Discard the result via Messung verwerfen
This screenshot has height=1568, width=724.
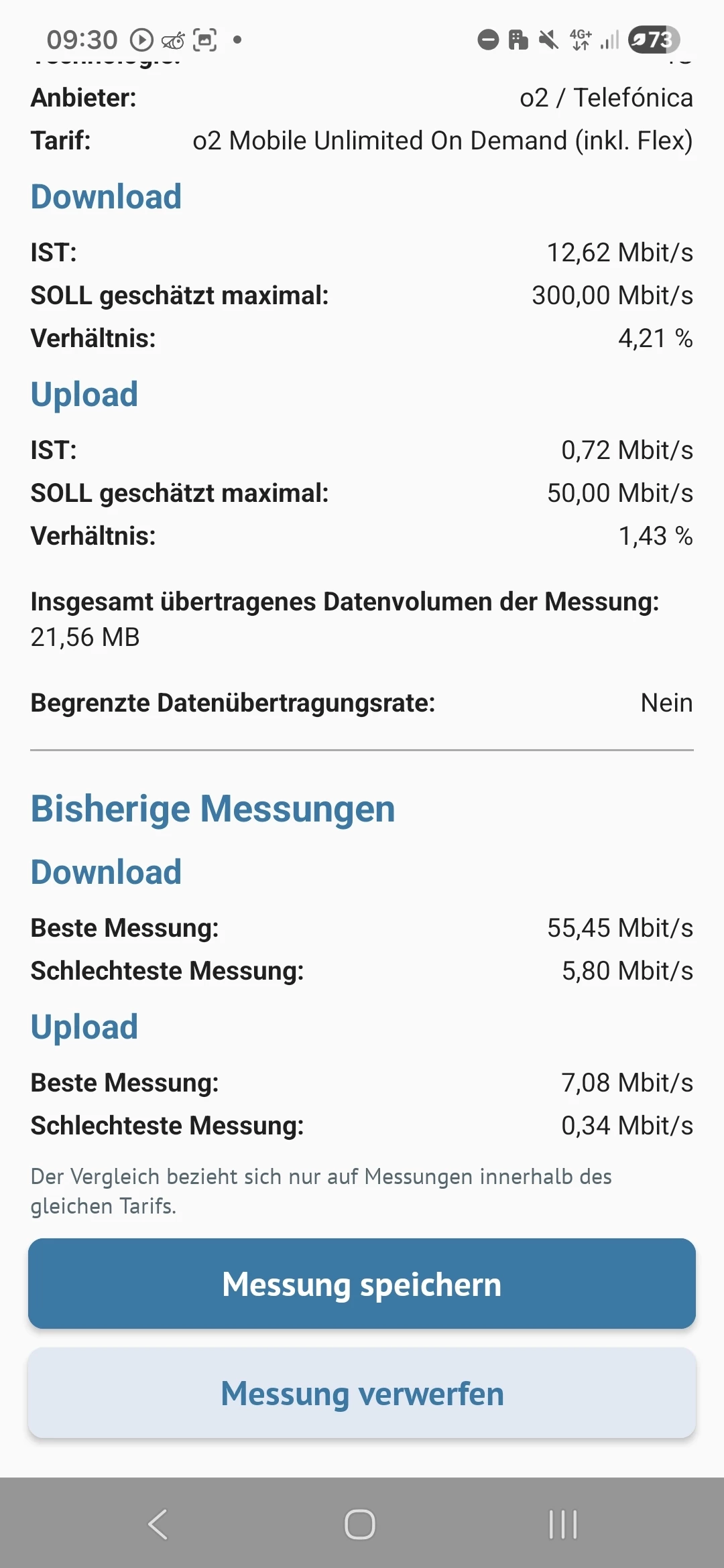pos(362,1394)
